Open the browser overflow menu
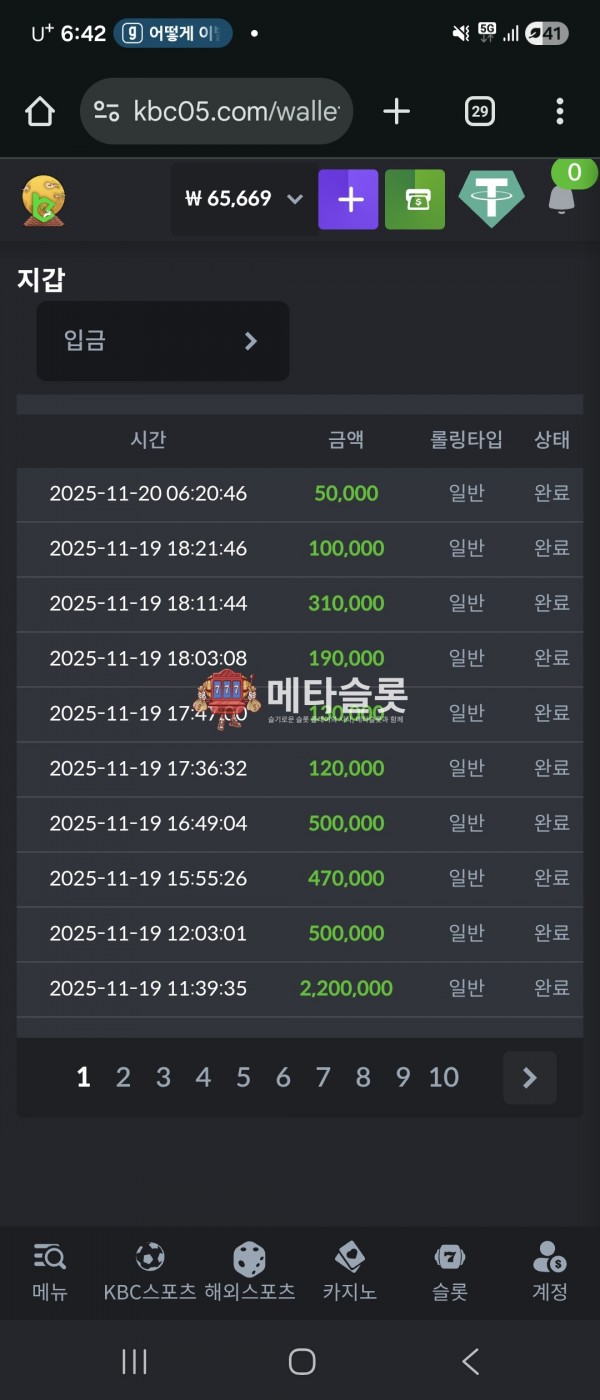 pos(559,112)
